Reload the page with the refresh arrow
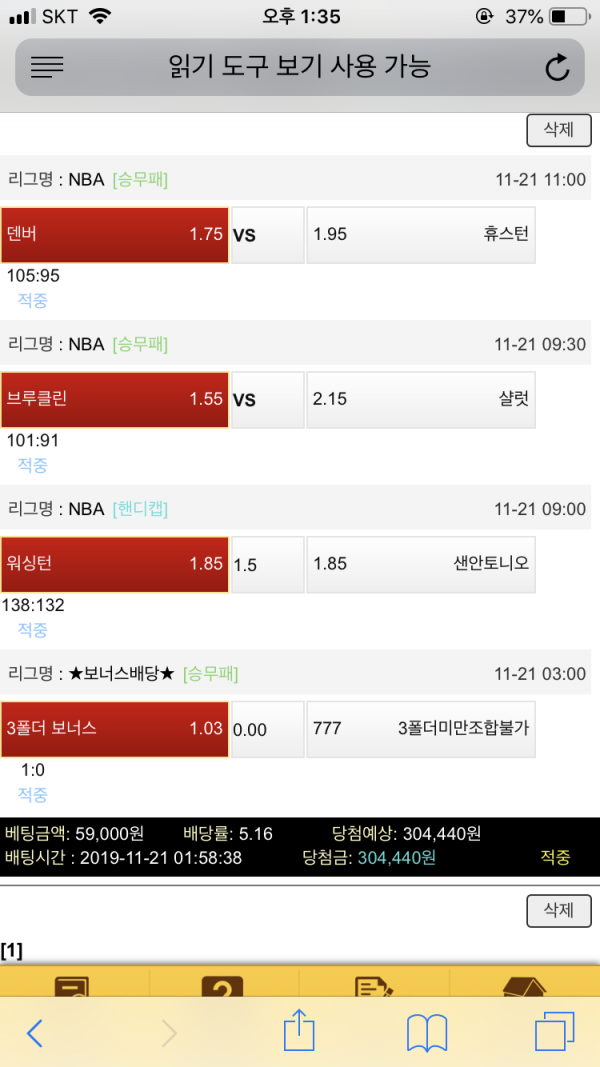The image size is (600, 1067). click(x=557, y=67)
